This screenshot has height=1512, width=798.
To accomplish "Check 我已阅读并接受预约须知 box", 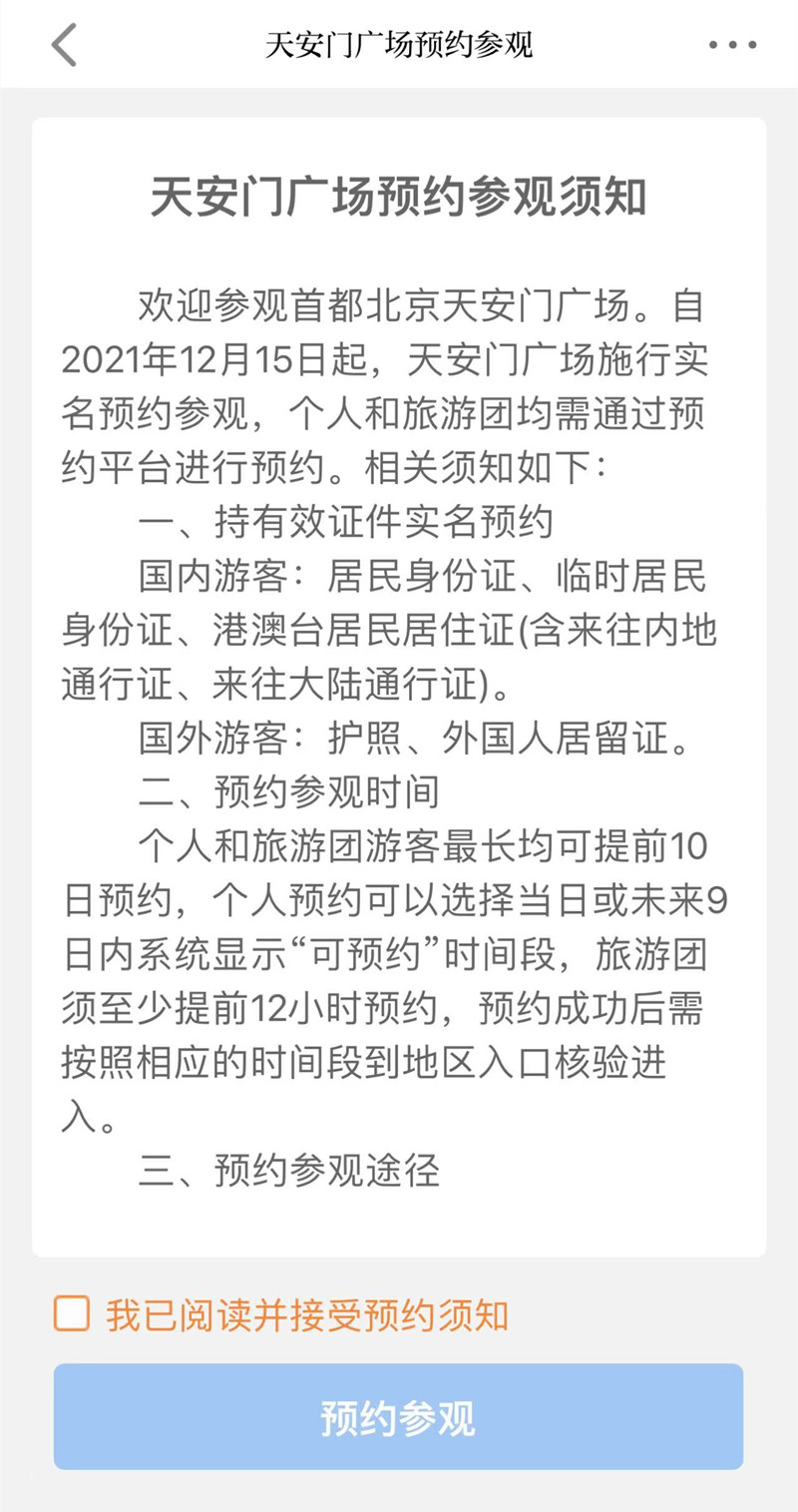I will pyautogui.click(x=72, y=1314).
